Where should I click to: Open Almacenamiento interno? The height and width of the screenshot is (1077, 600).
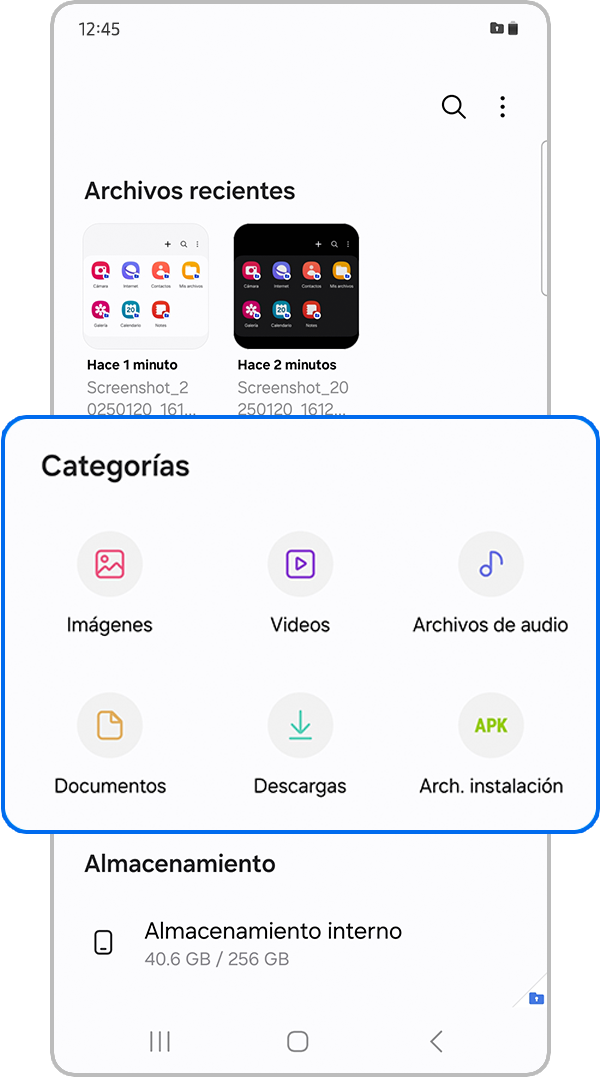pyautogui.click(x=272, y=943)
